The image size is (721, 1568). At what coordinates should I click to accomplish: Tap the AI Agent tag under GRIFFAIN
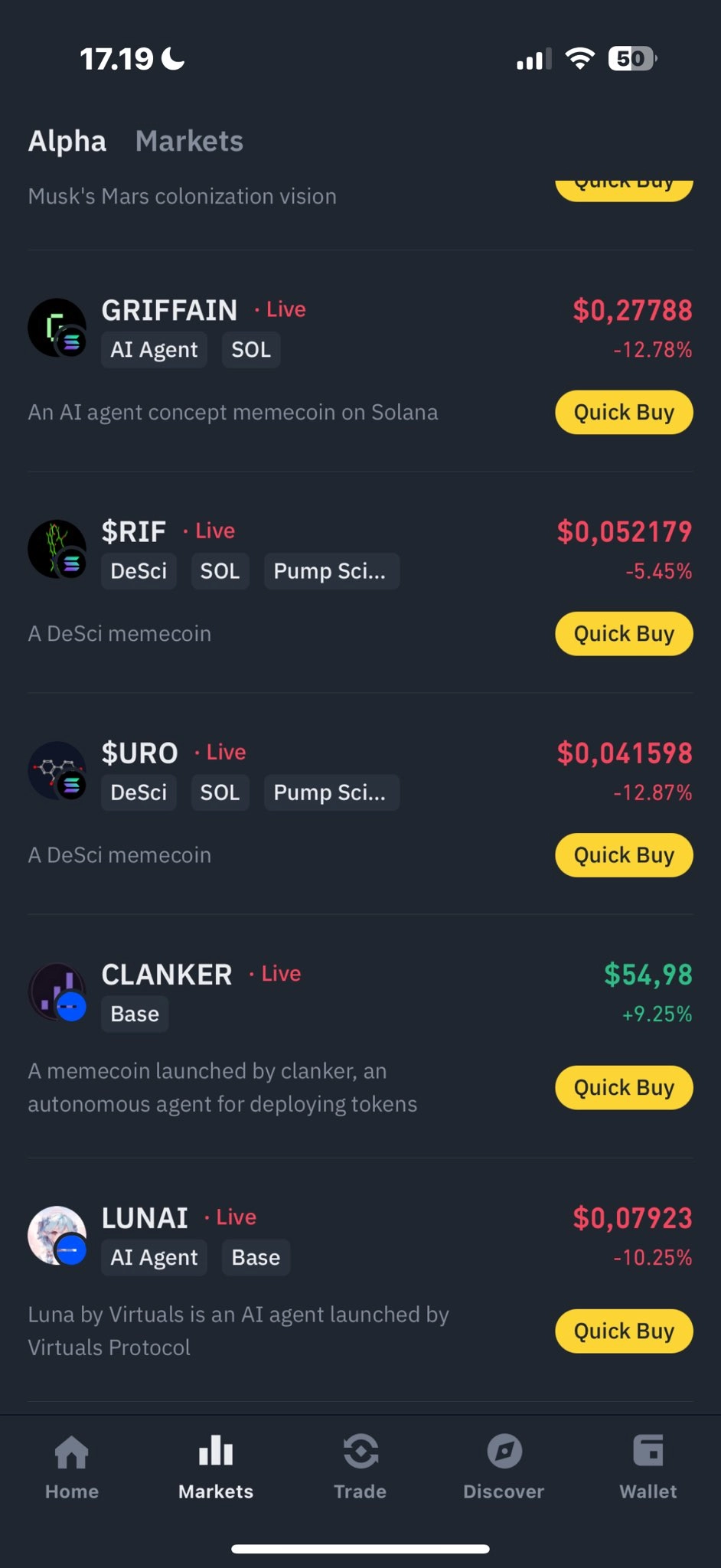click(153, 349)
